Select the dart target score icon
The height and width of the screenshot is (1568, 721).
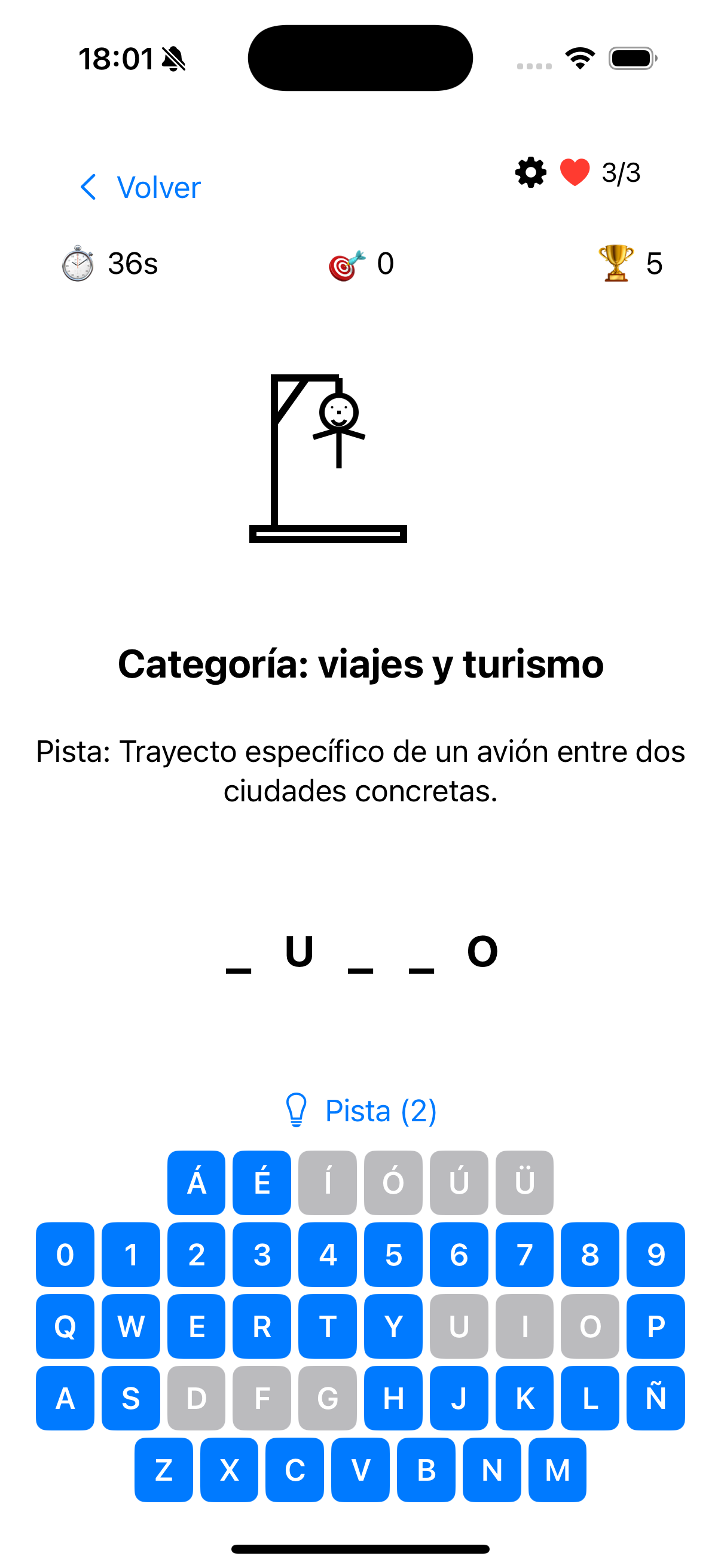(x=344, y=264)
